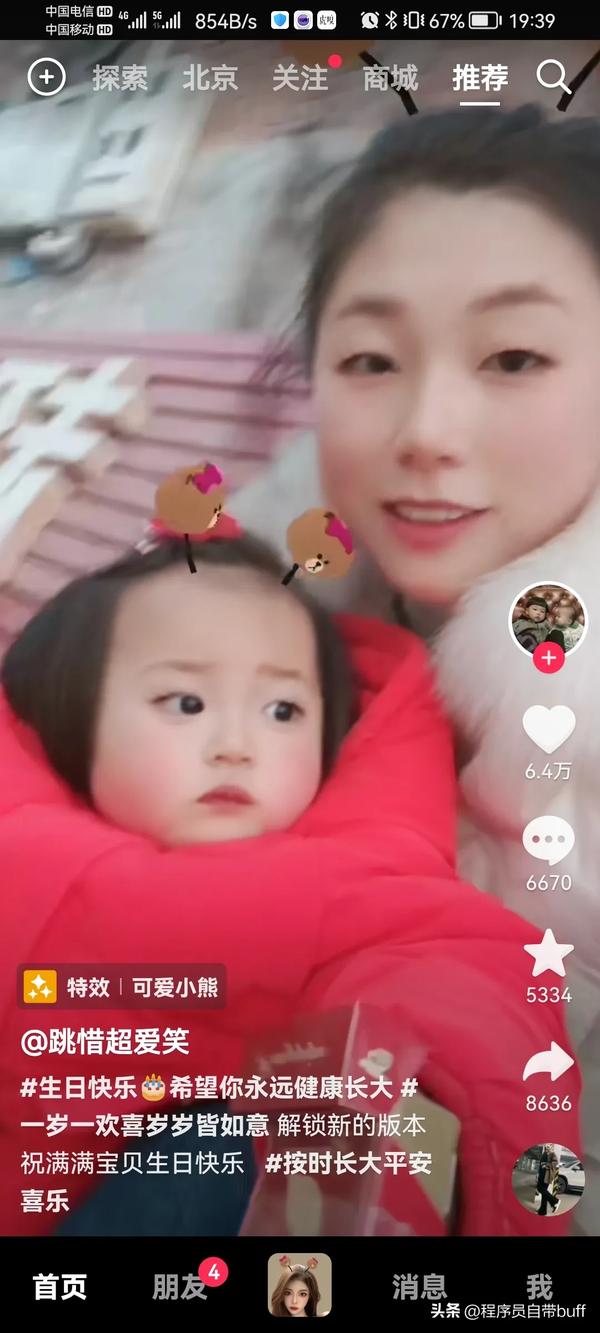This screenshot has width=600, height=1333.
Task: Open the creator's profile avatar
Action: [548, 619]
